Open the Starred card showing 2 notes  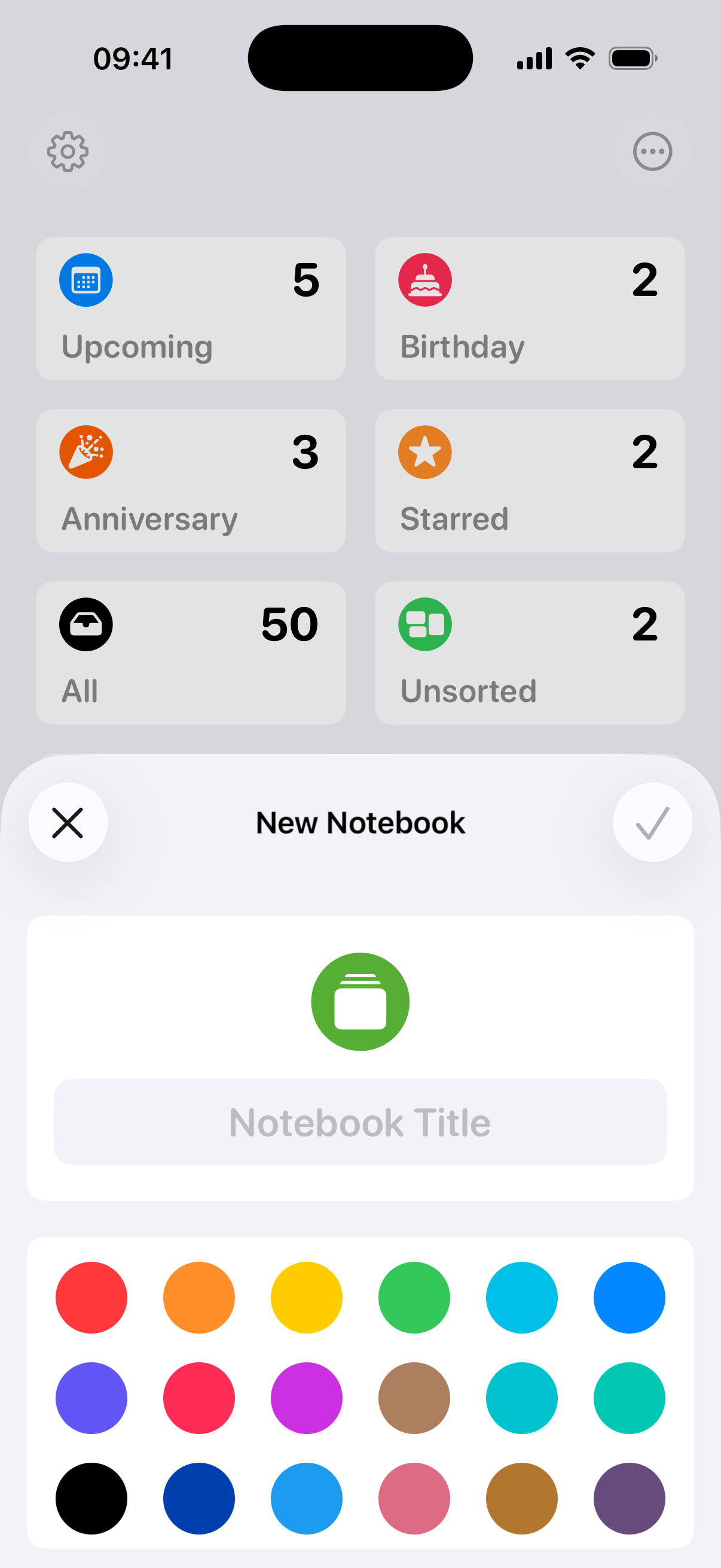528,480
